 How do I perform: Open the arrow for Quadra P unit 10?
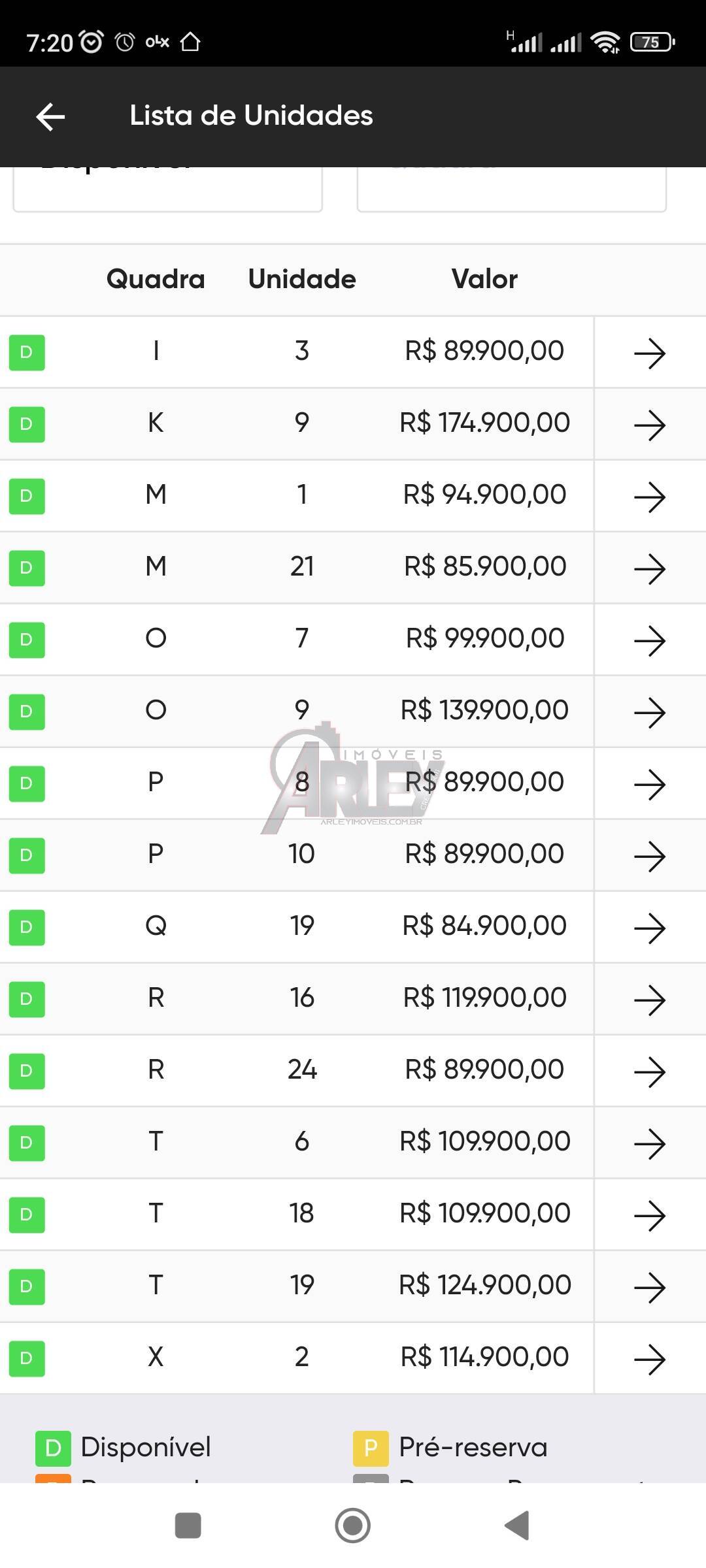[650, 857]
